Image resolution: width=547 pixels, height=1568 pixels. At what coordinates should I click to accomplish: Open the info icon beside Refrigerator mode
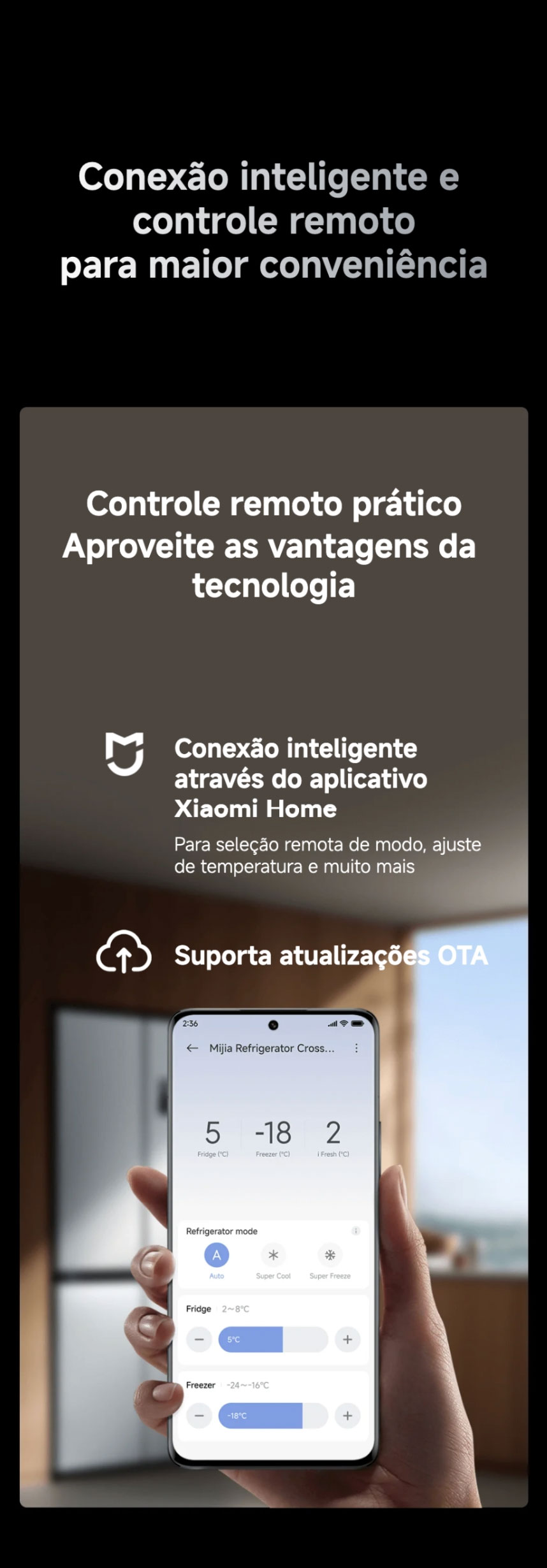point(356,1231)
